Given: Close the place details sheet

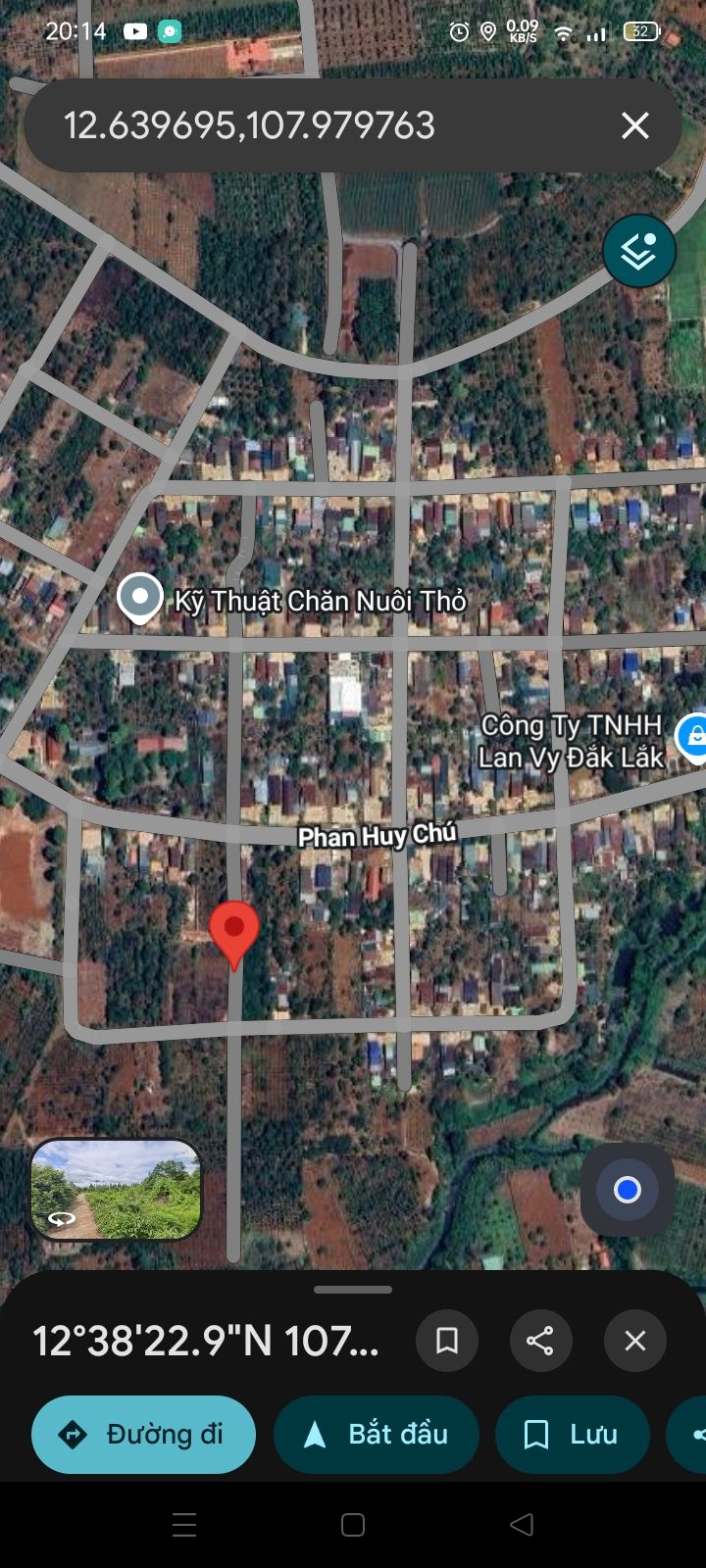Looking at the screenshot, I should 635,1341.
